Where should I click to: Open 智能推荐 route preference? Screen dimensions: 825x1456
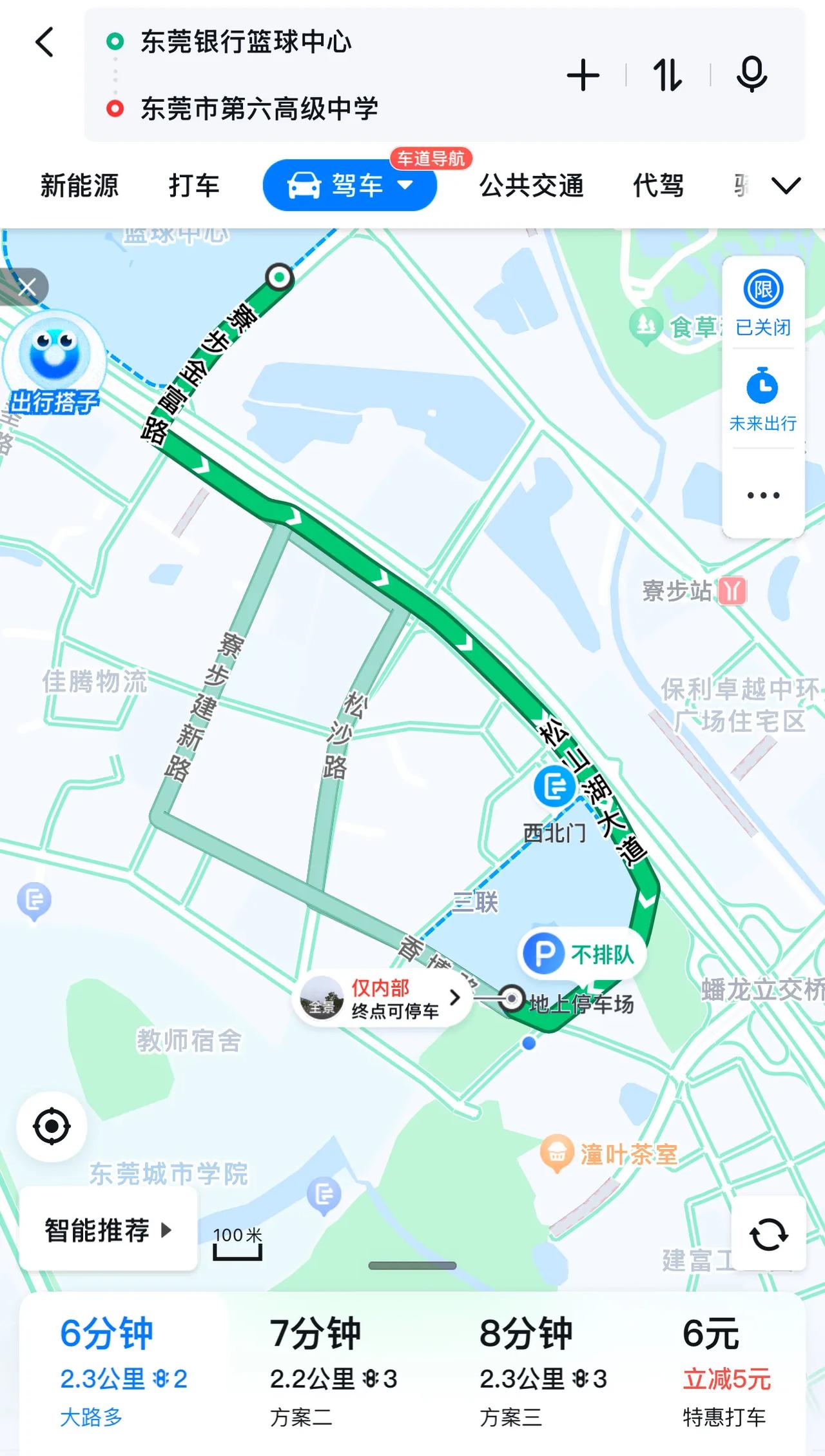click(108, 1230)
